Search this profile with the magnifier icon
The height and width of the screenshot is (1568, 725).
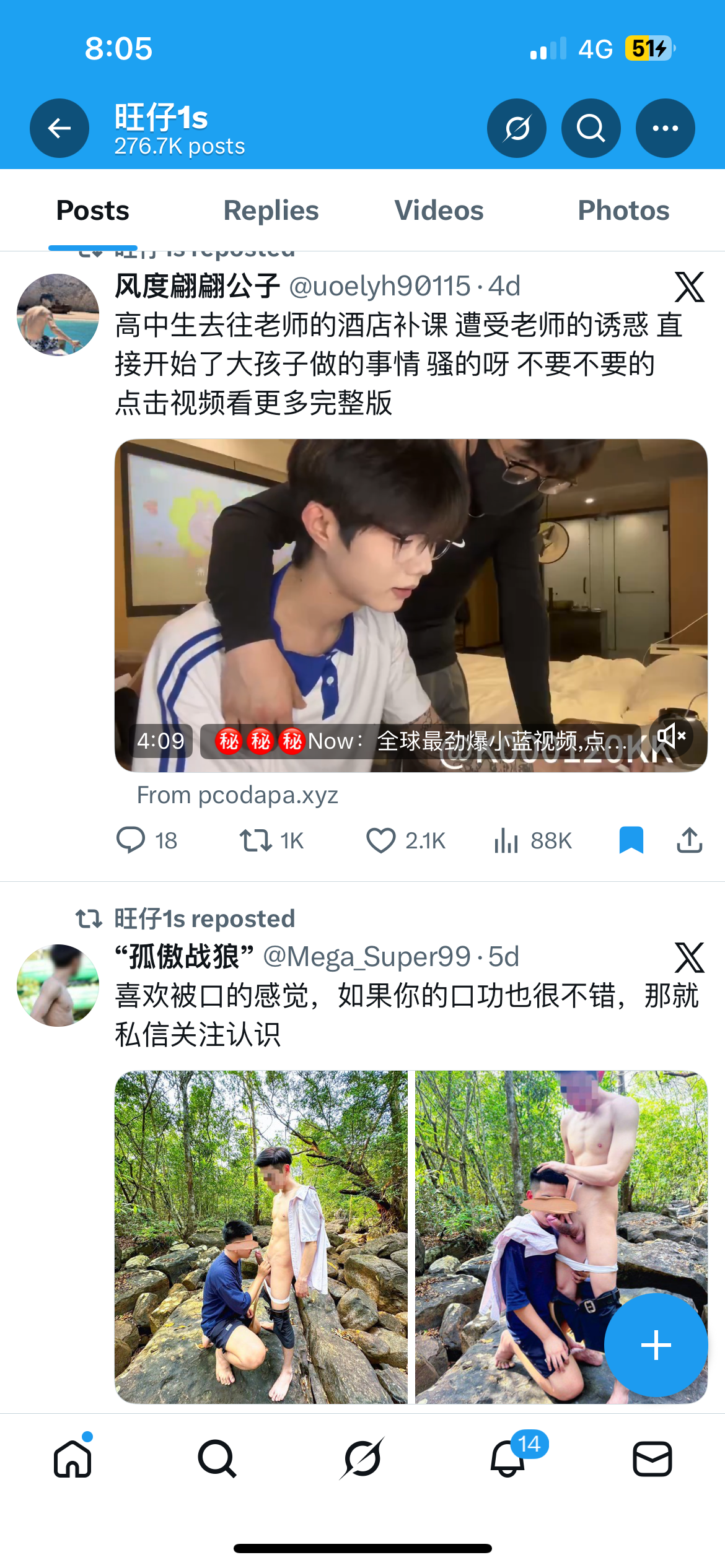pos(591,128)
